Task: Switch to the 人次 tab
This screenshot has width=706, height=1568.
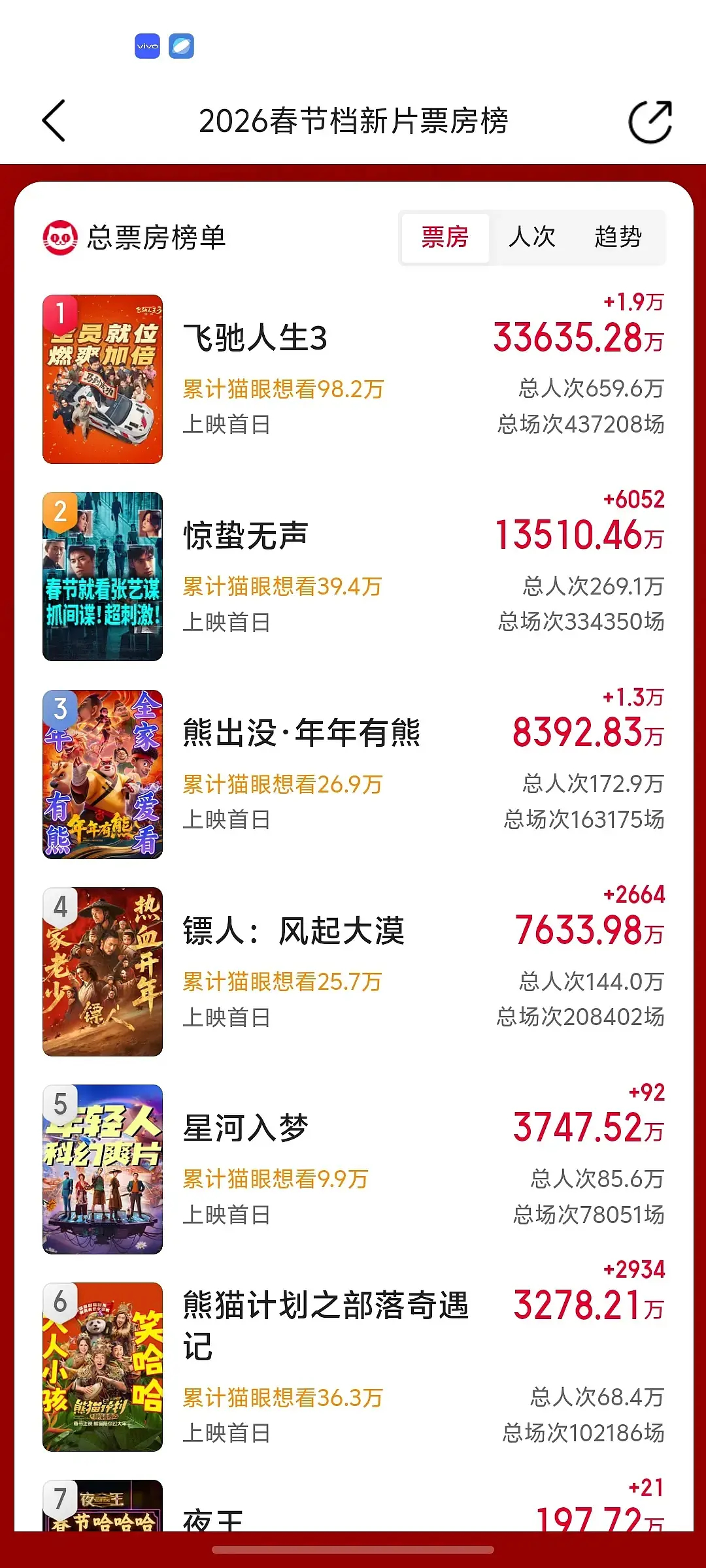Action: pyautogui.click(x=532, y=237)
